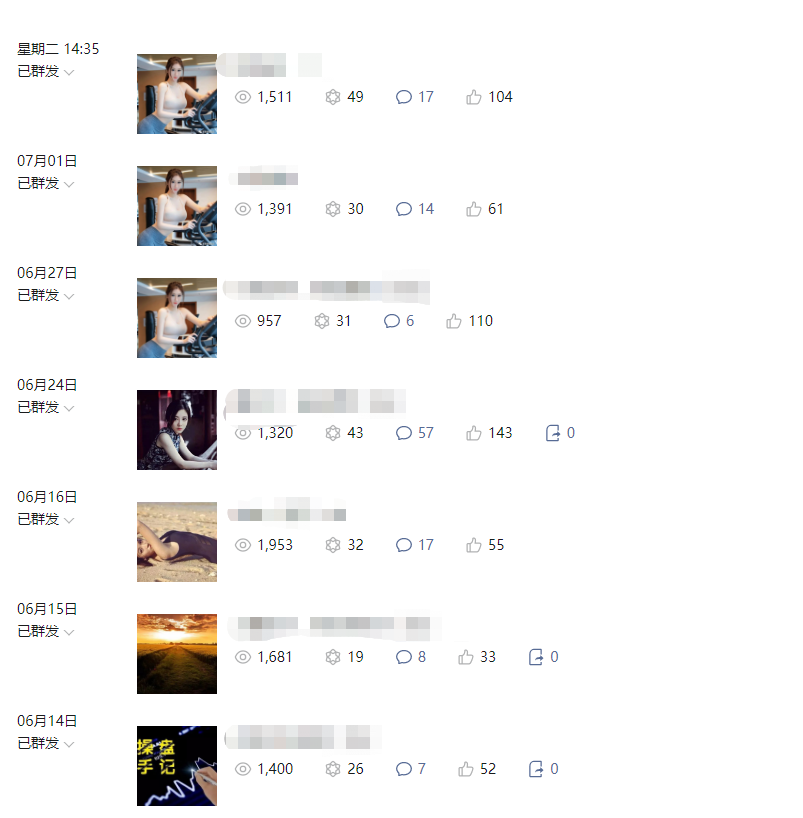Image resolution: width=803 pixels, height=818 pixels.
Task: Open the article thumbnail posted 星期二 14:35
Action: [x=177, y=94]
